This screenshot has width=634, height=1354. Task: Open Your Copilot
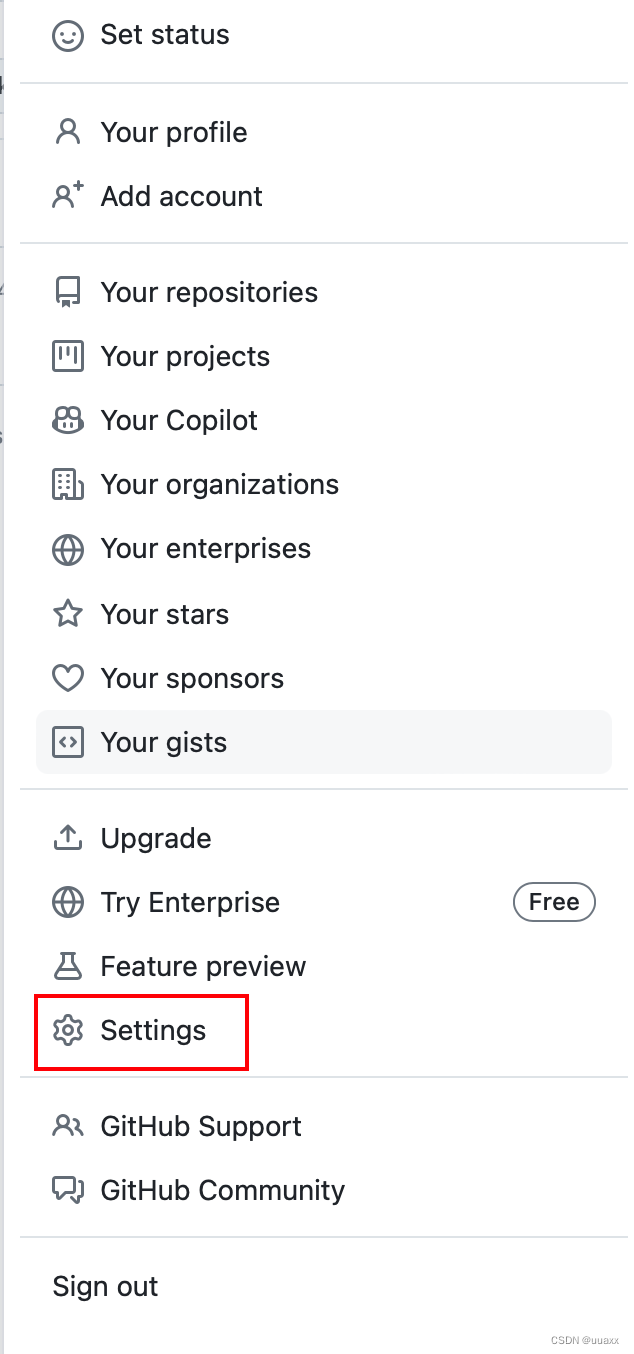click(179, 421)
